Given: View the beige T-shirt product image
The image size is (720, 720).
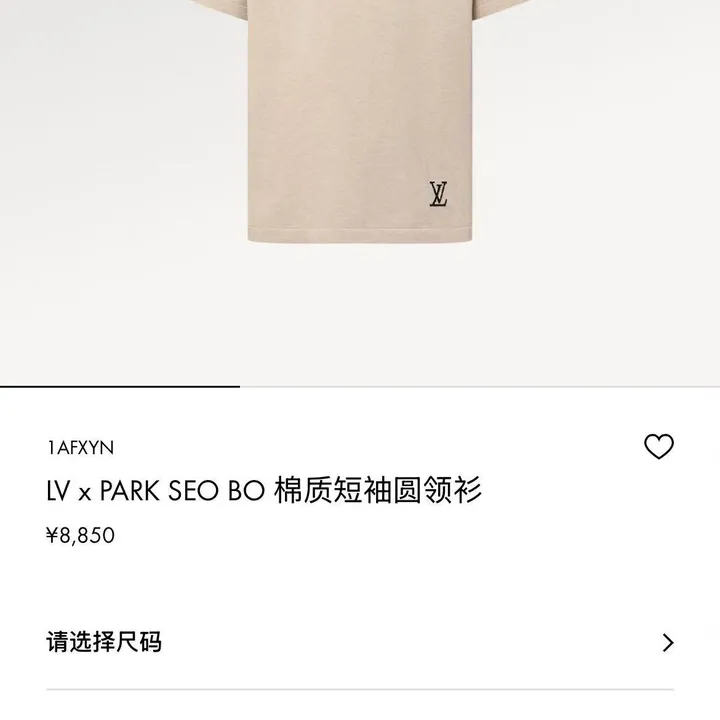Looking at the screenshot, I should click(360, 130).
